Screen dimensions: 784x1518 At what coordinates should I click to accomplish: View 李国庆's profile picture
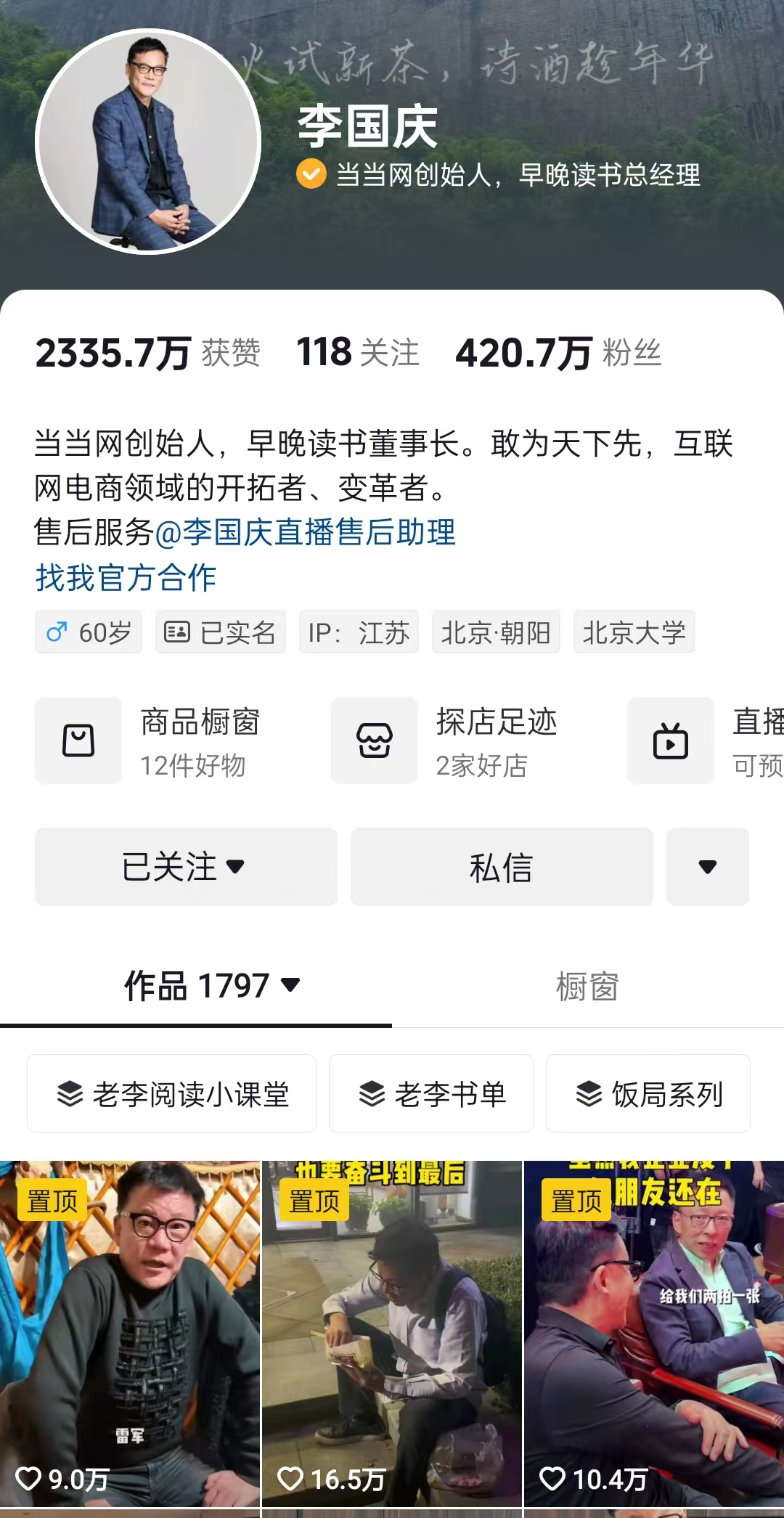tap(148, 142)
